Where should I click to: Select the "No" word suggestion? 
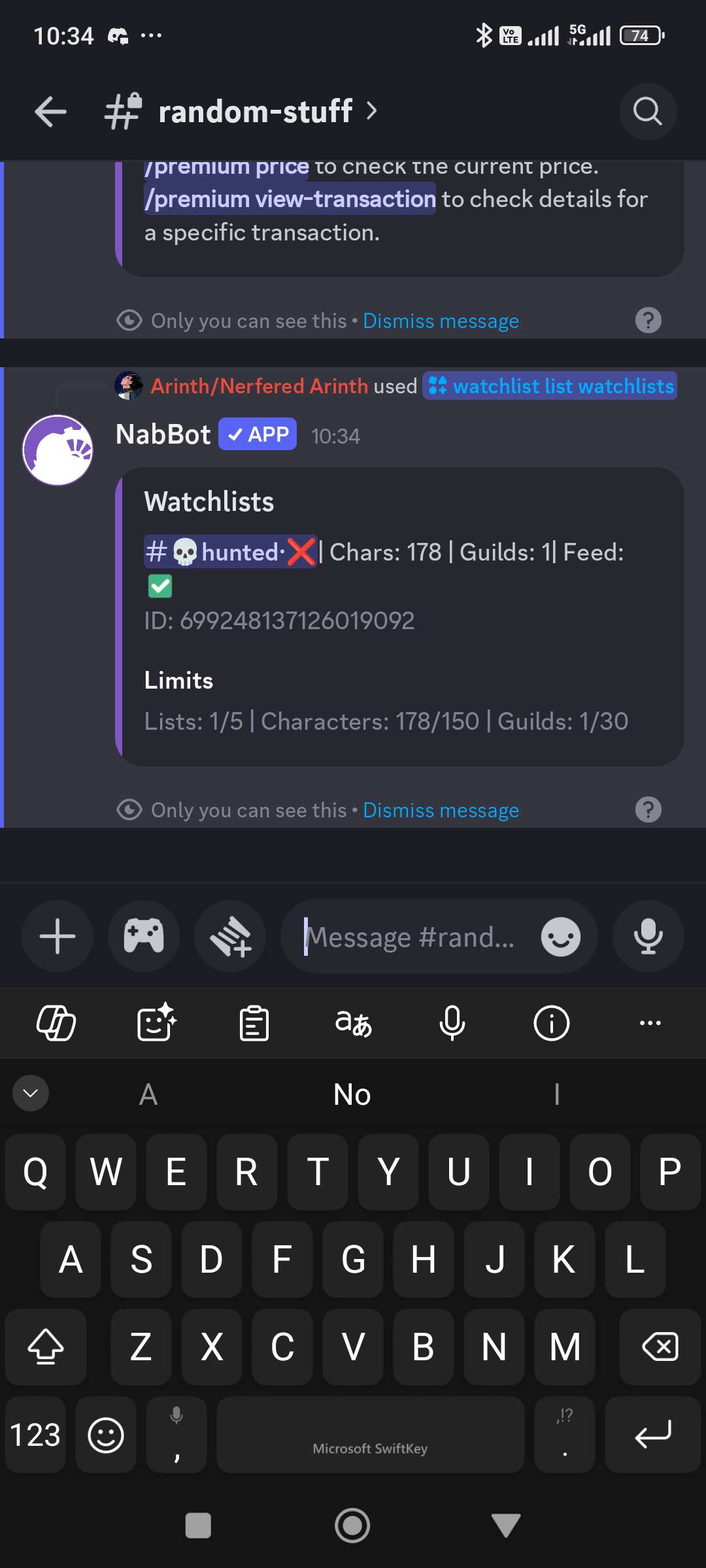352,1094
